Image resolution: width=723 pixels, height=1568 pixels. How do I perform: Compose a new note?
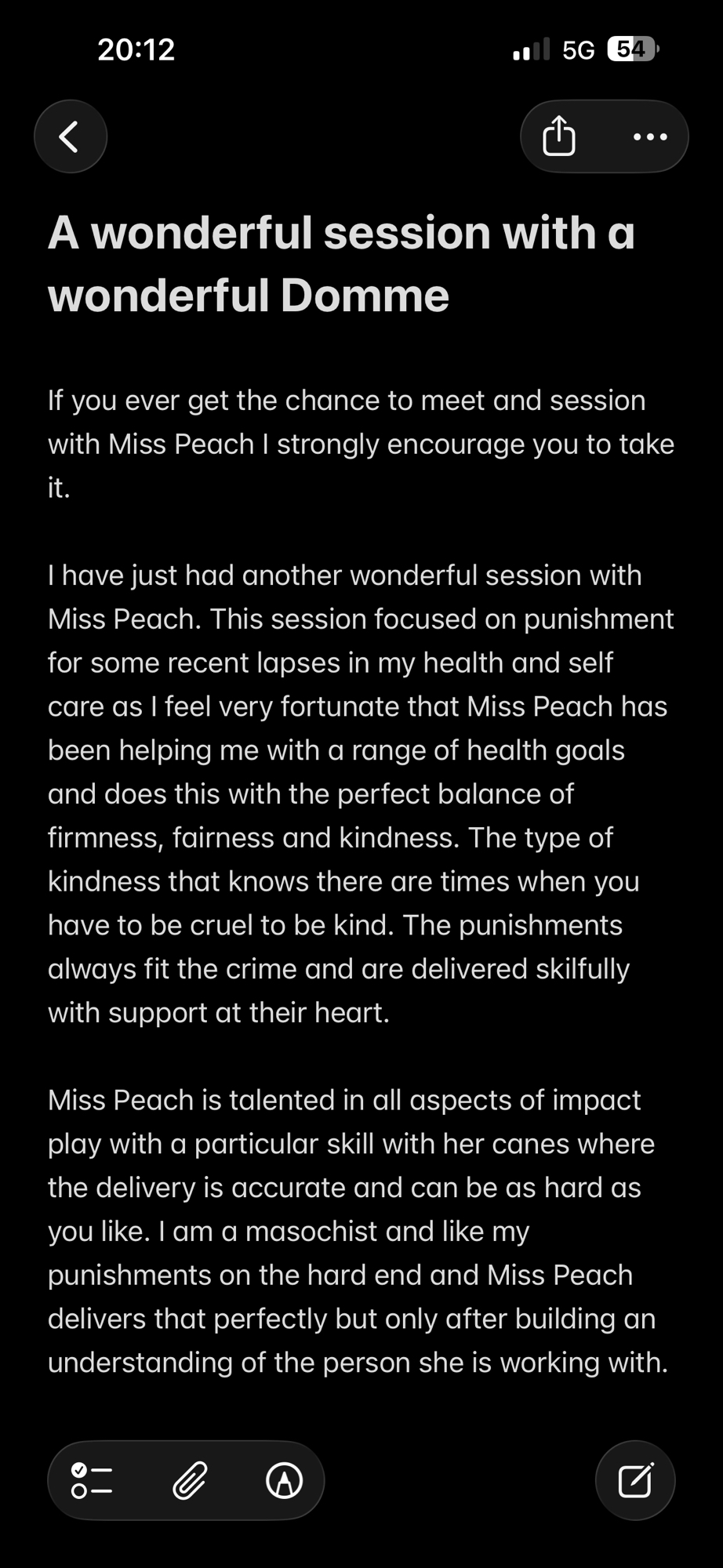(x=635, y=1480)
